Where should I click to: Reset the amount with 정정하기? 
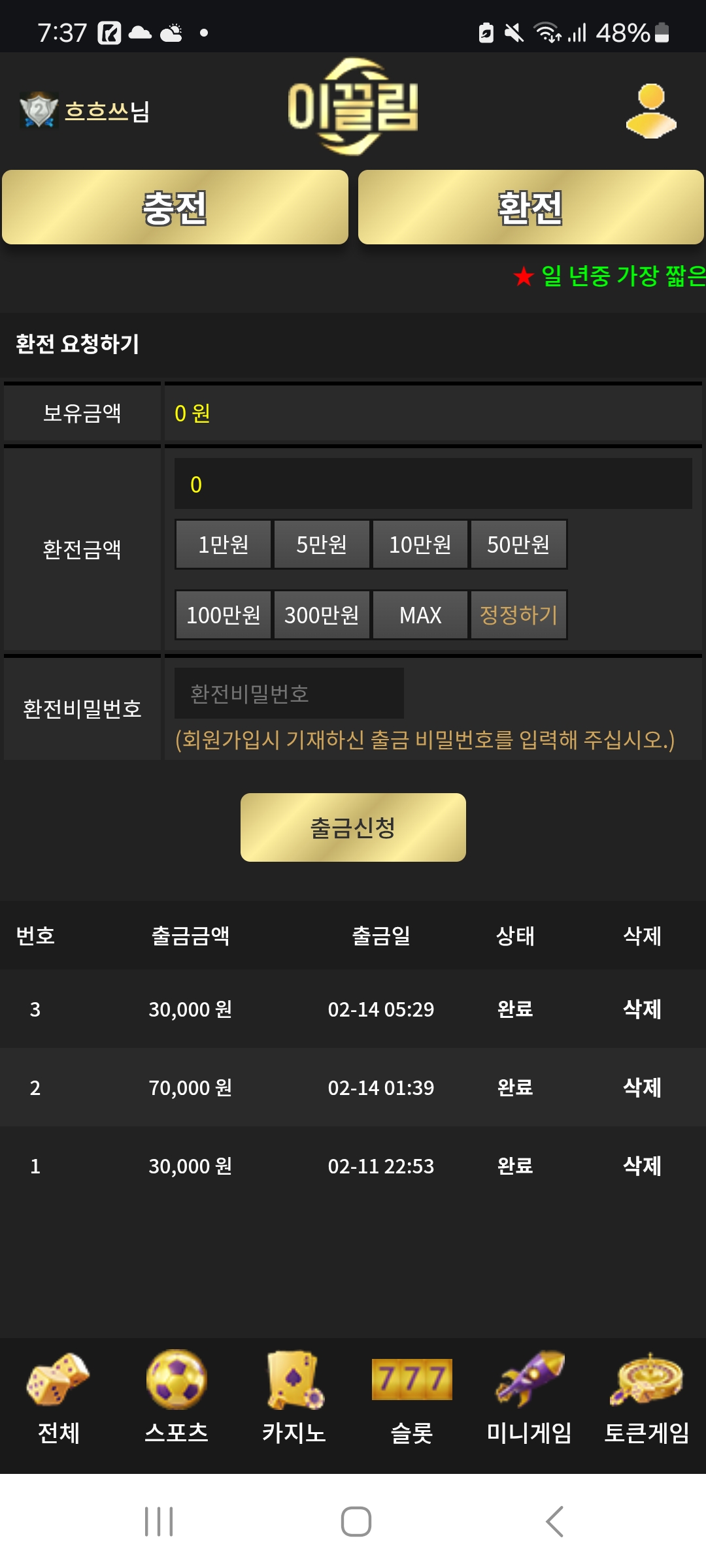tap(518, 615)
